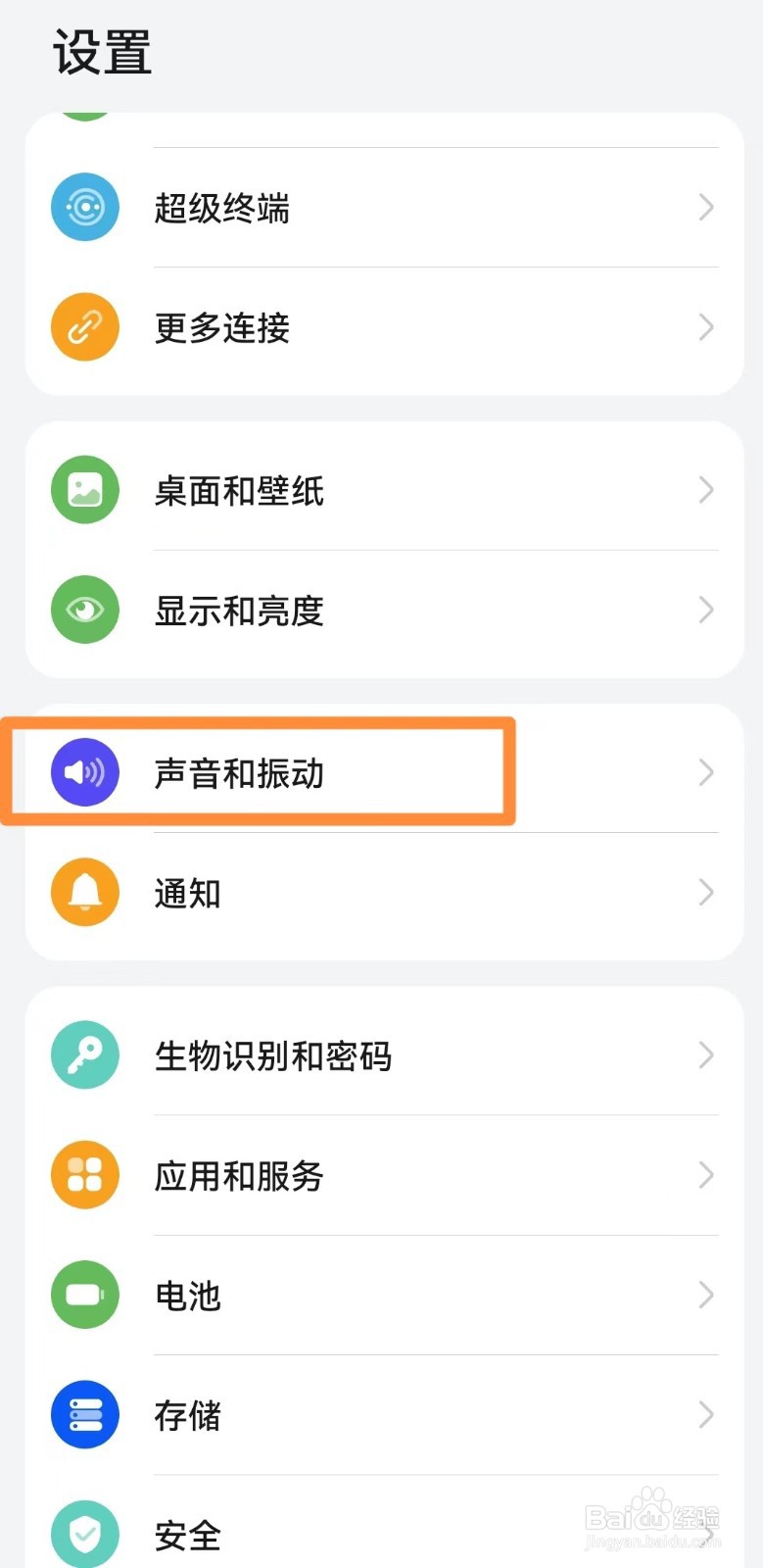Tap the More Connections link icon

pyautogui.click(x=84, y=326)
